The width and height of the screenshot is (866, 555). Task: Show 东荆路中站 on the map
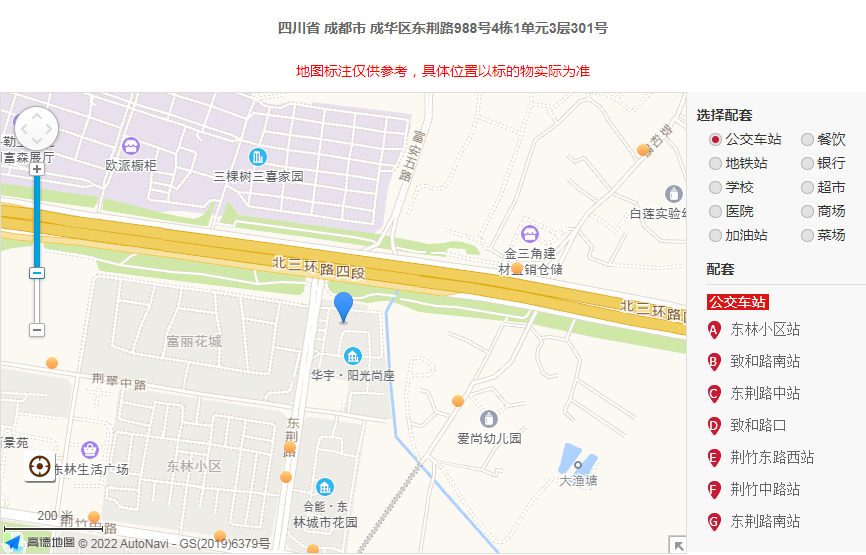click(765, 393)
